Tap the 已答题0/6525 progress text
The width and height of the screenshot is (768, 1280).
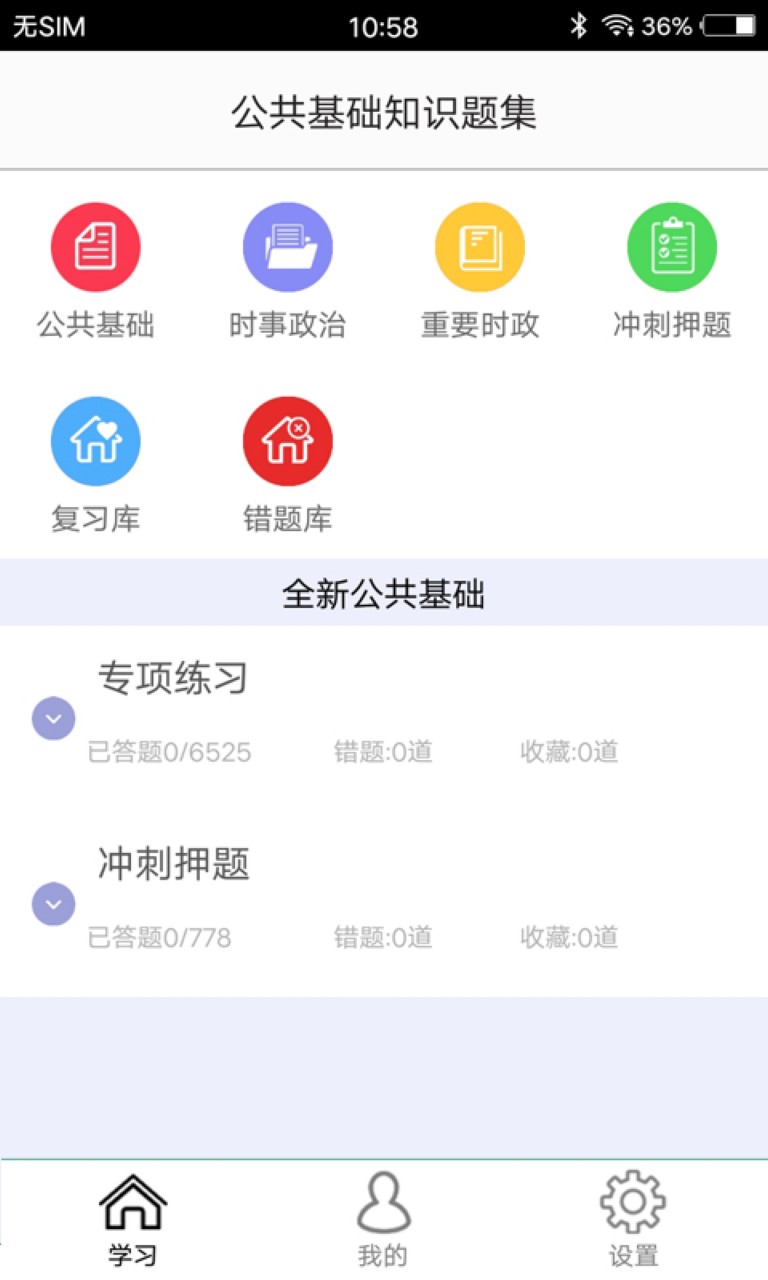pyautogui.click(x=171, y=753)
